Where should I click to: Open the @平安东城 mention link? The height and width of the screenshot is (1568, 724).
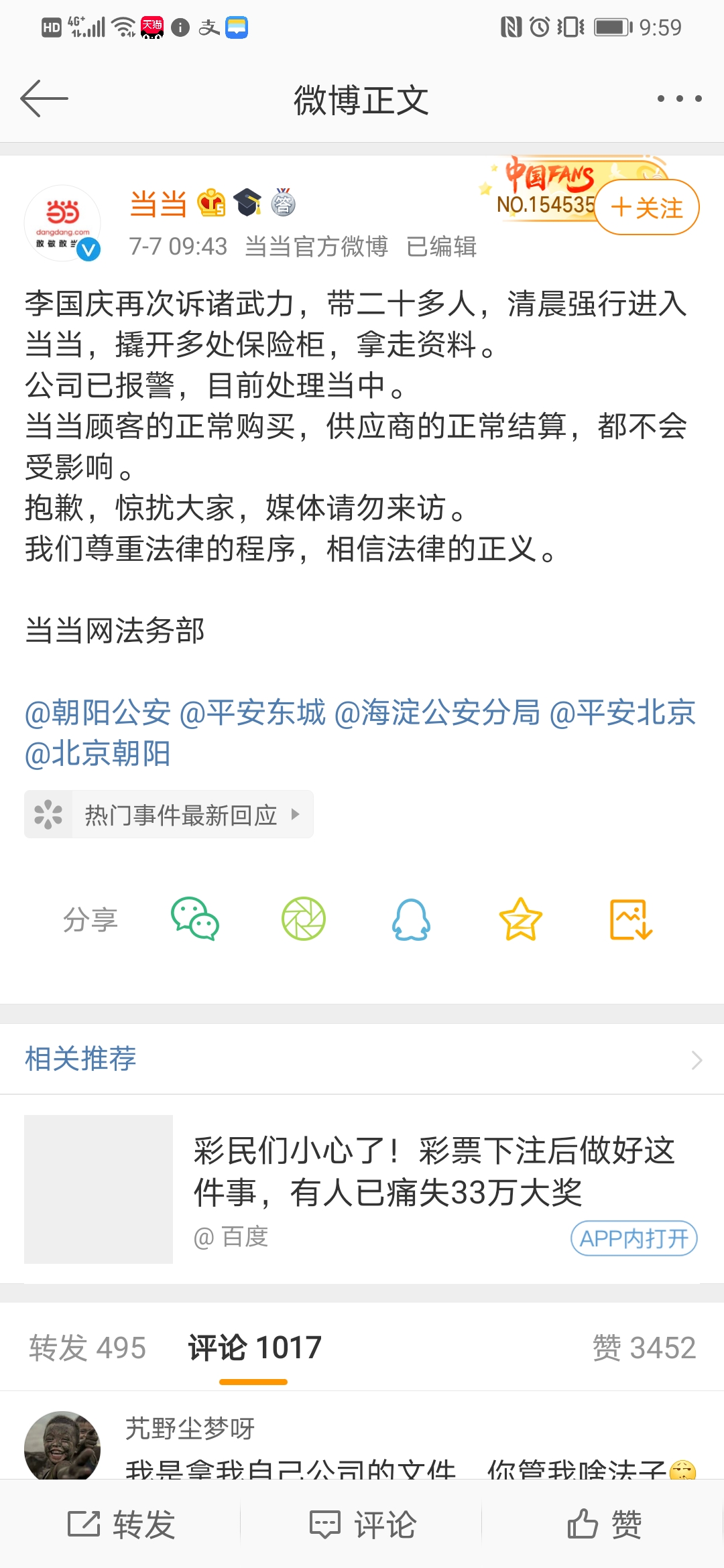click(x=253, y=712)
